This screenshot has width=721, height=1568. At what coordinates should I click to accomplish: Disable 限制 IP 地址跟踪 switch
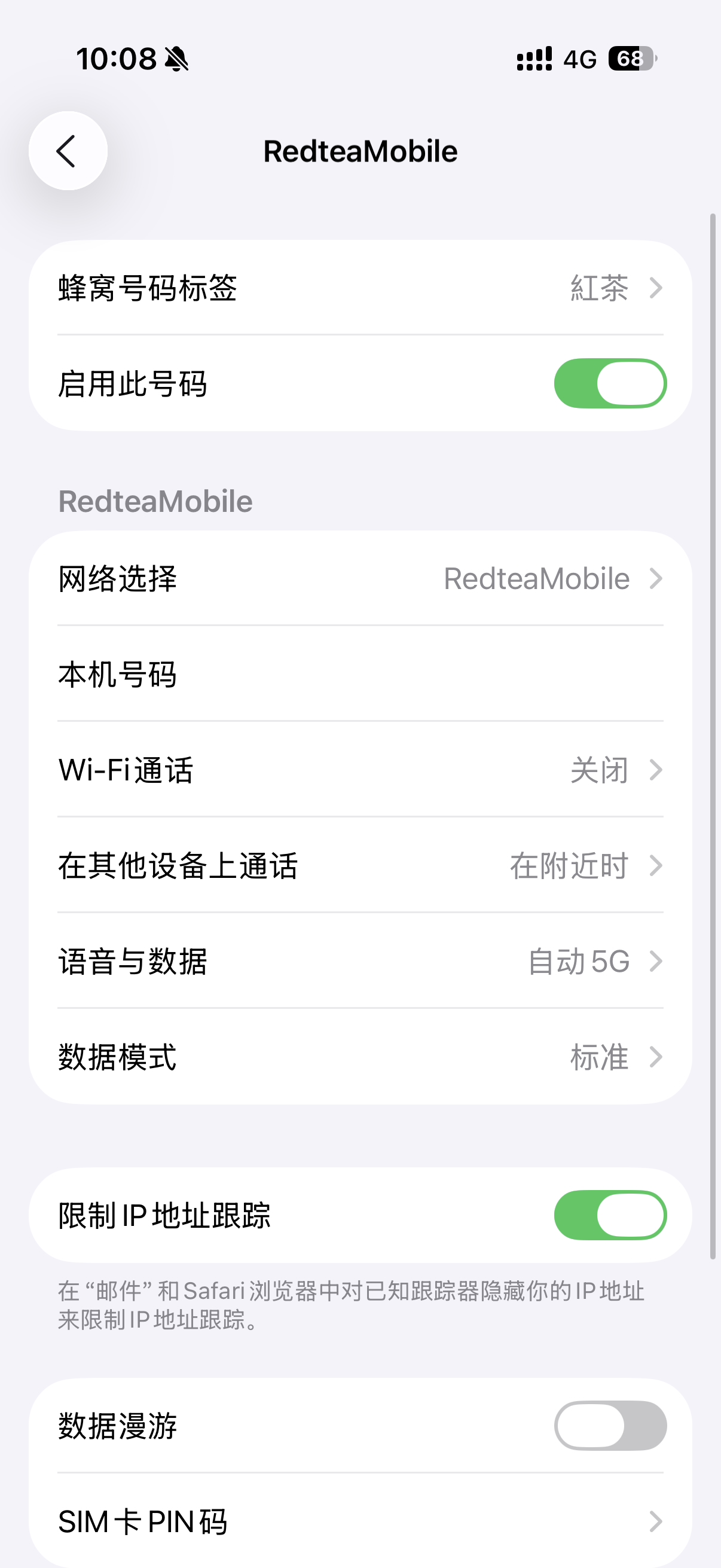(610, 1216)
